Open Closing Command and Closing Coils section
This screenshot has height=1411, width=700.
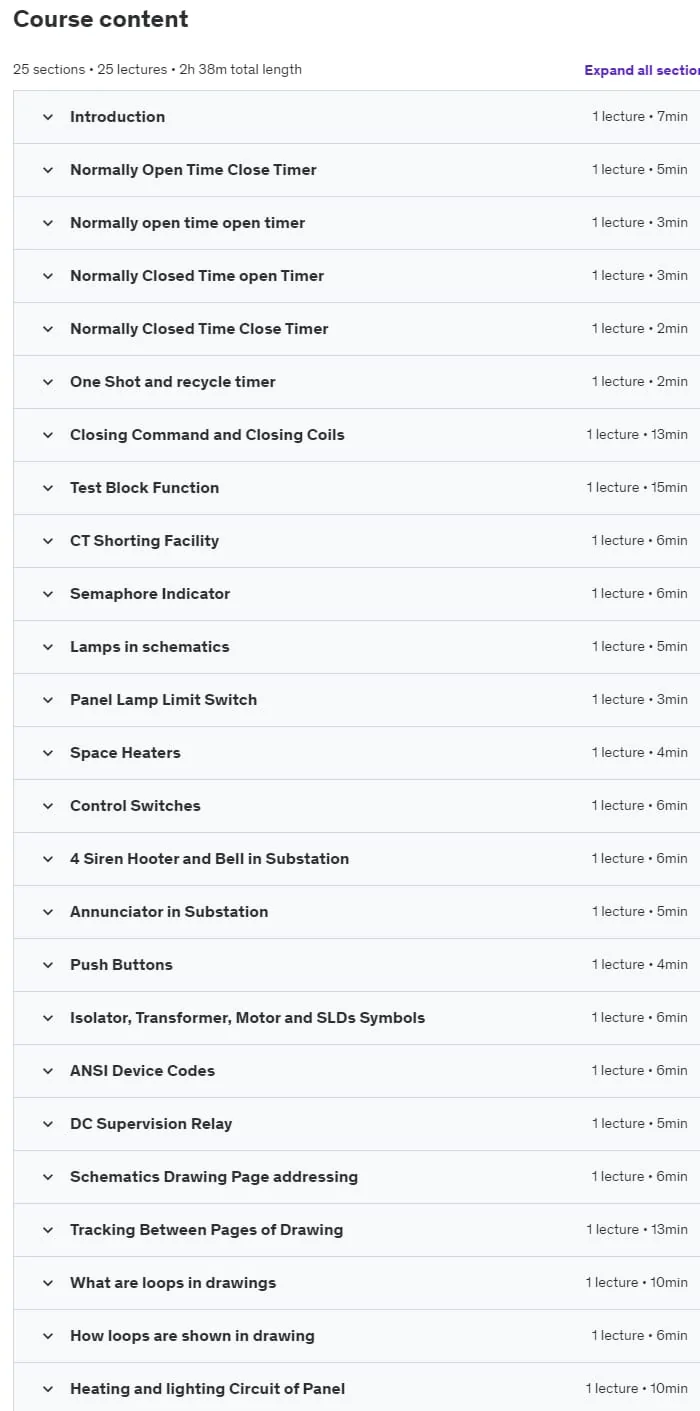click(357, 435)
